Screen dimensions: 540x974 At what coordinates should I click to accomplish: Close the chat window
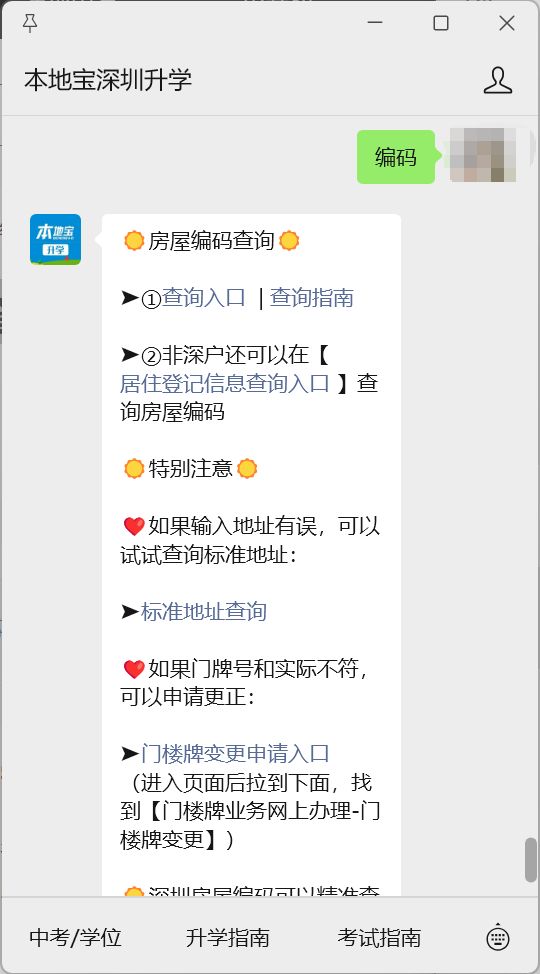(506, 23)
